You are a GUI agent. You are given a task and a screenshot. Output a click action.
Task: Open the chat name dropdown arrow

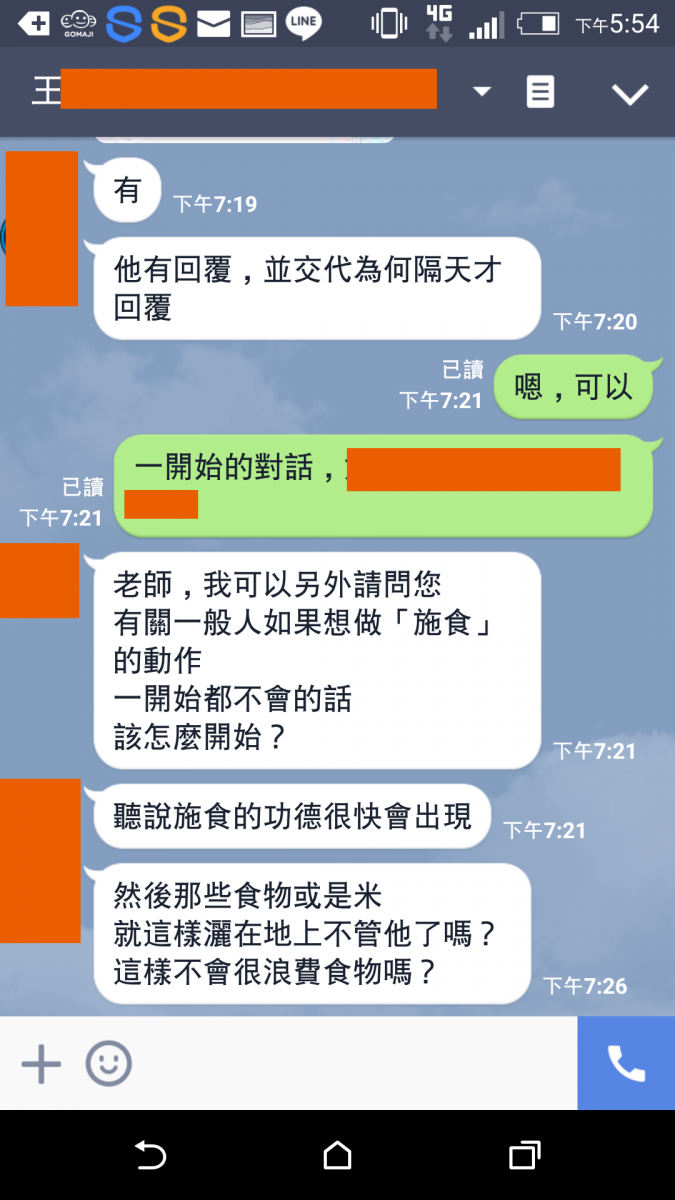click(x=482, y=92)
